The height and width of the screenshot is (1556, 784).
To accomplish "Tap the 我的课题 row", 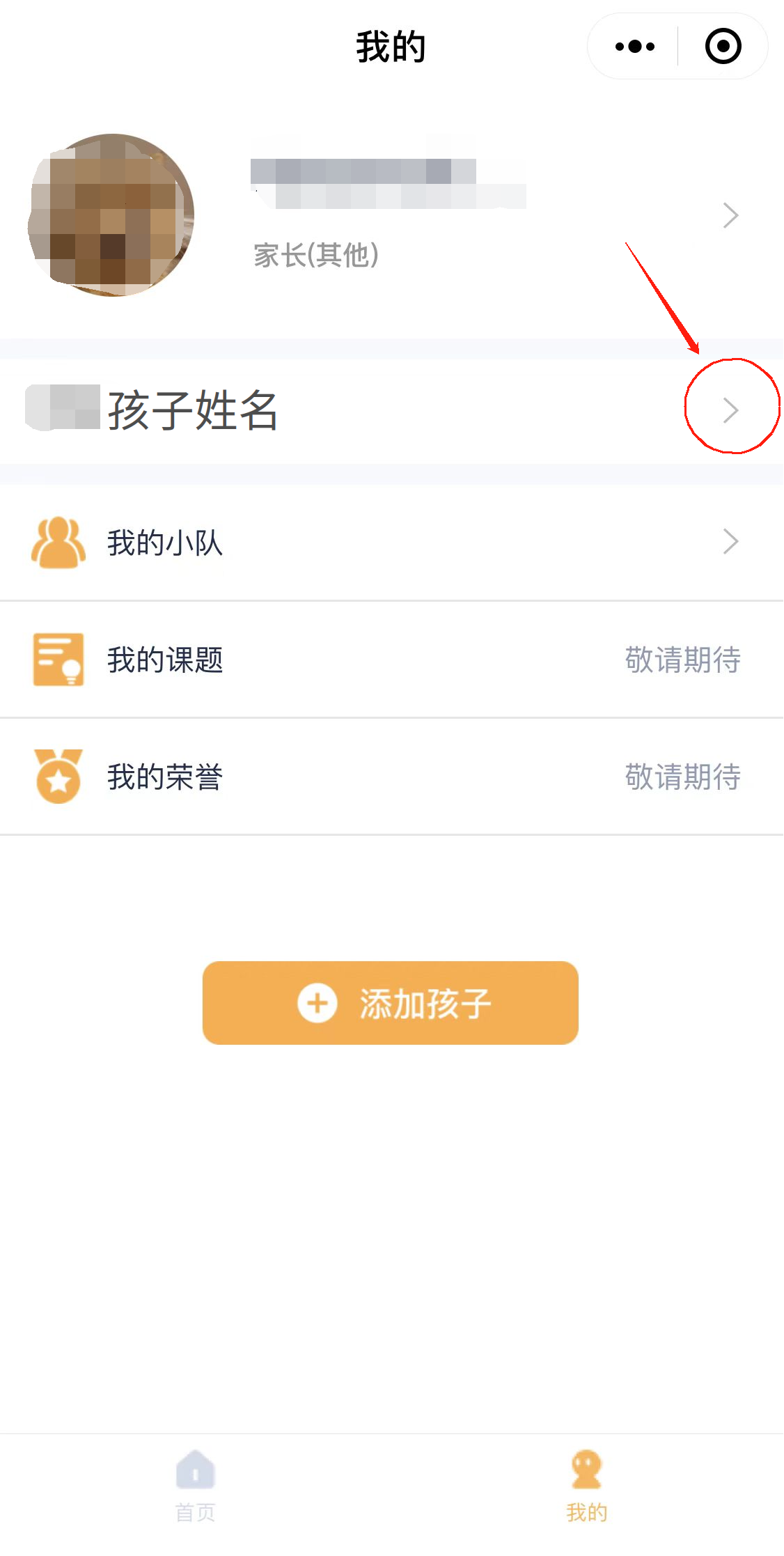I will click(392, 660).
